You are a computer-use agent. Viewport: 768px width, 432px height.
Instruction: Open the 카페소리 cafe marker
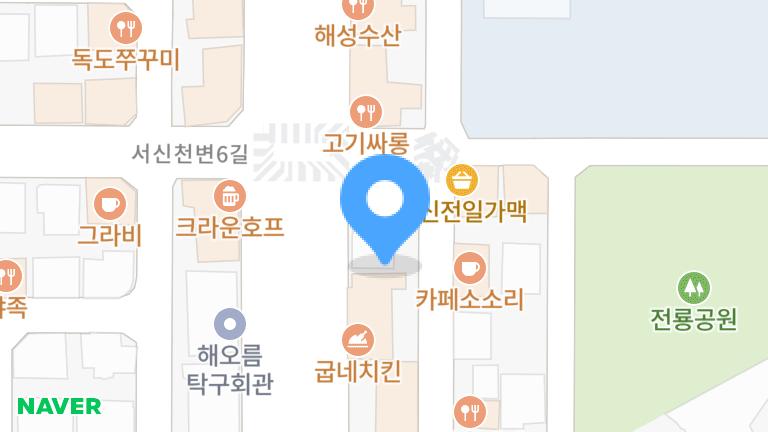click(469, 267)
